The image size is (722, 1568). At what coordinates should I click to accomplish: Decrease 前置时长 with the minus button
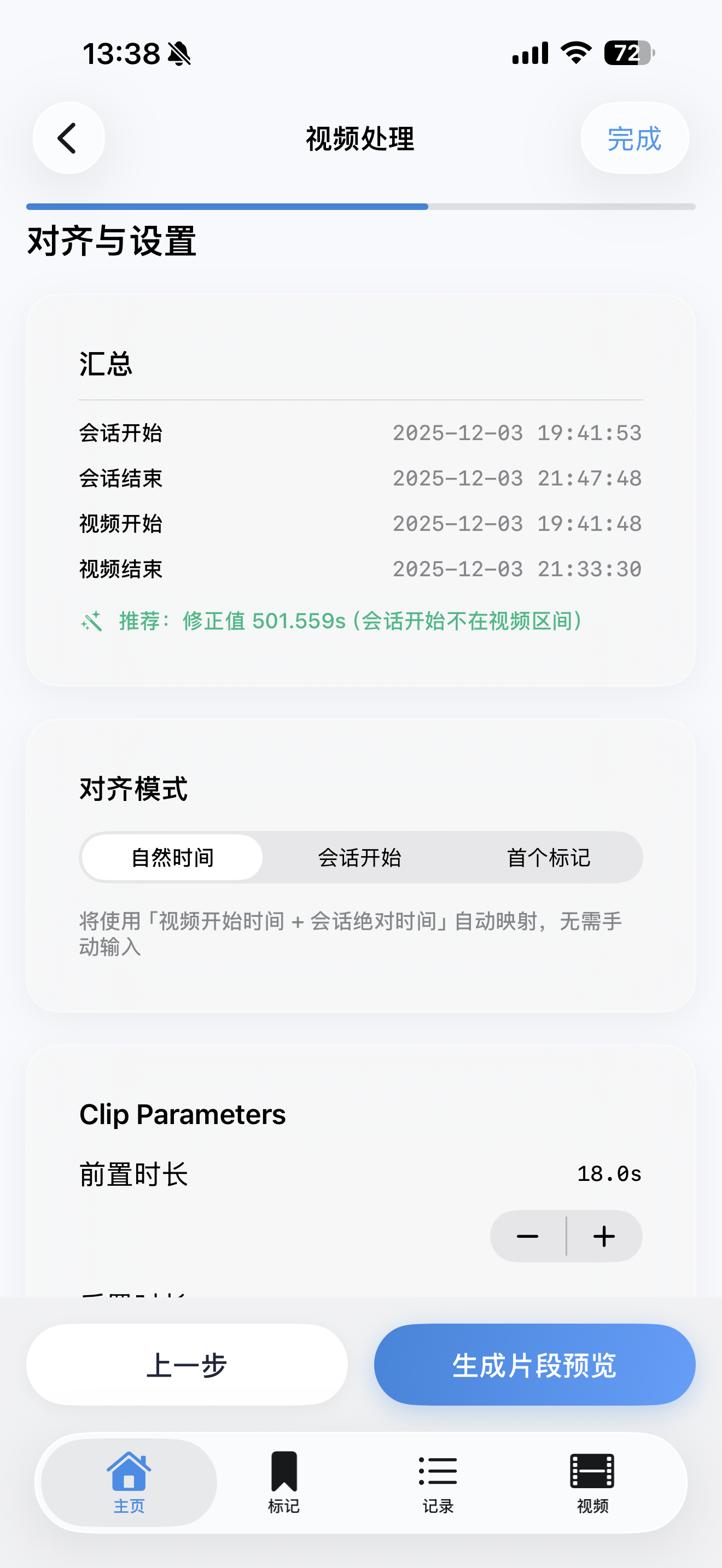pos(527,1236)
